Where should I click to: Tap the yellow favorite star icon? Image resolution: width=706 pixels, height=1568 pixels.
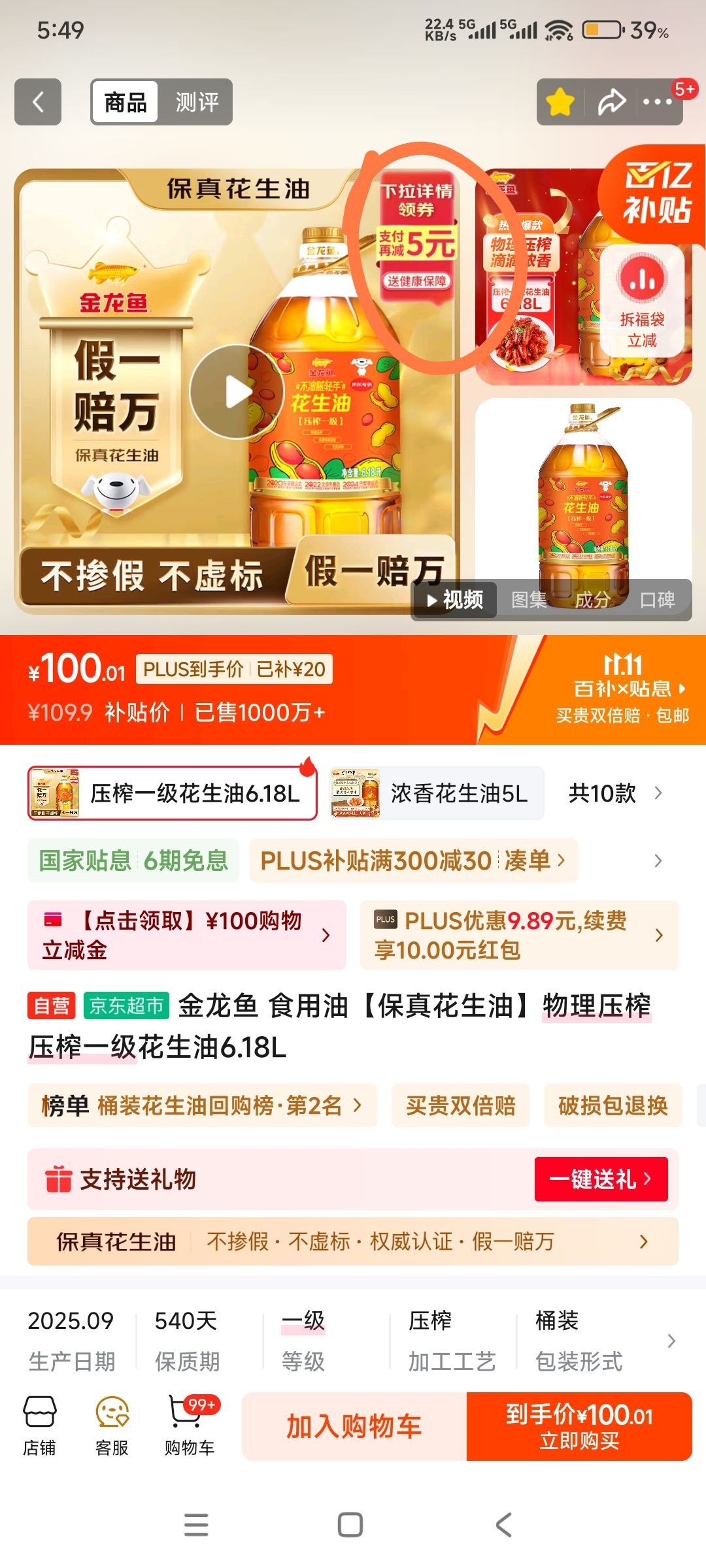[x=560, y=102]
